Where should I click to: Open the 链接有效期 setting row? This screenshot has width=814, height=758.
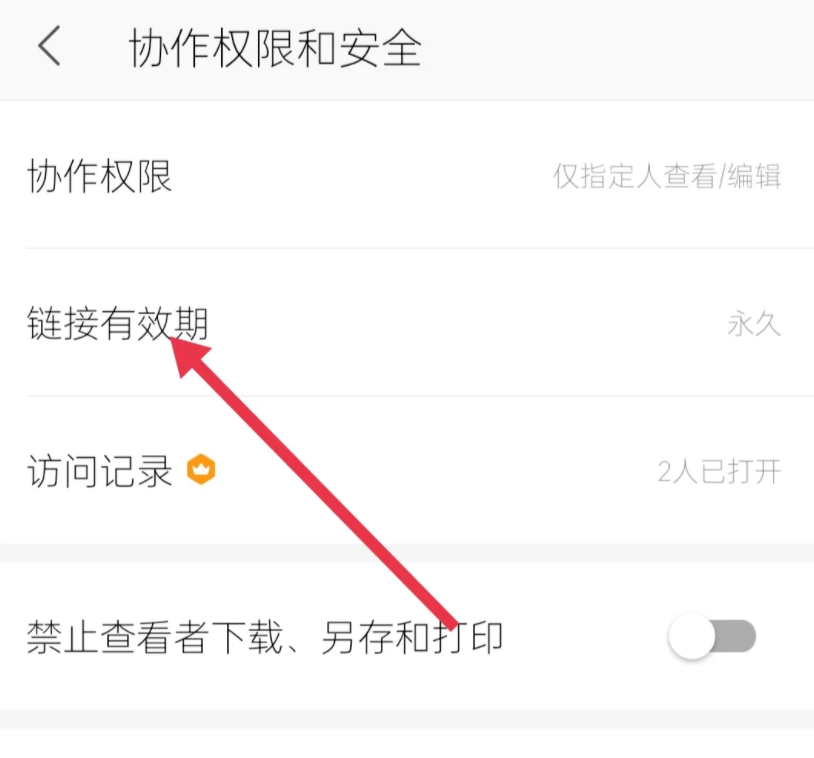coord(407,322)
